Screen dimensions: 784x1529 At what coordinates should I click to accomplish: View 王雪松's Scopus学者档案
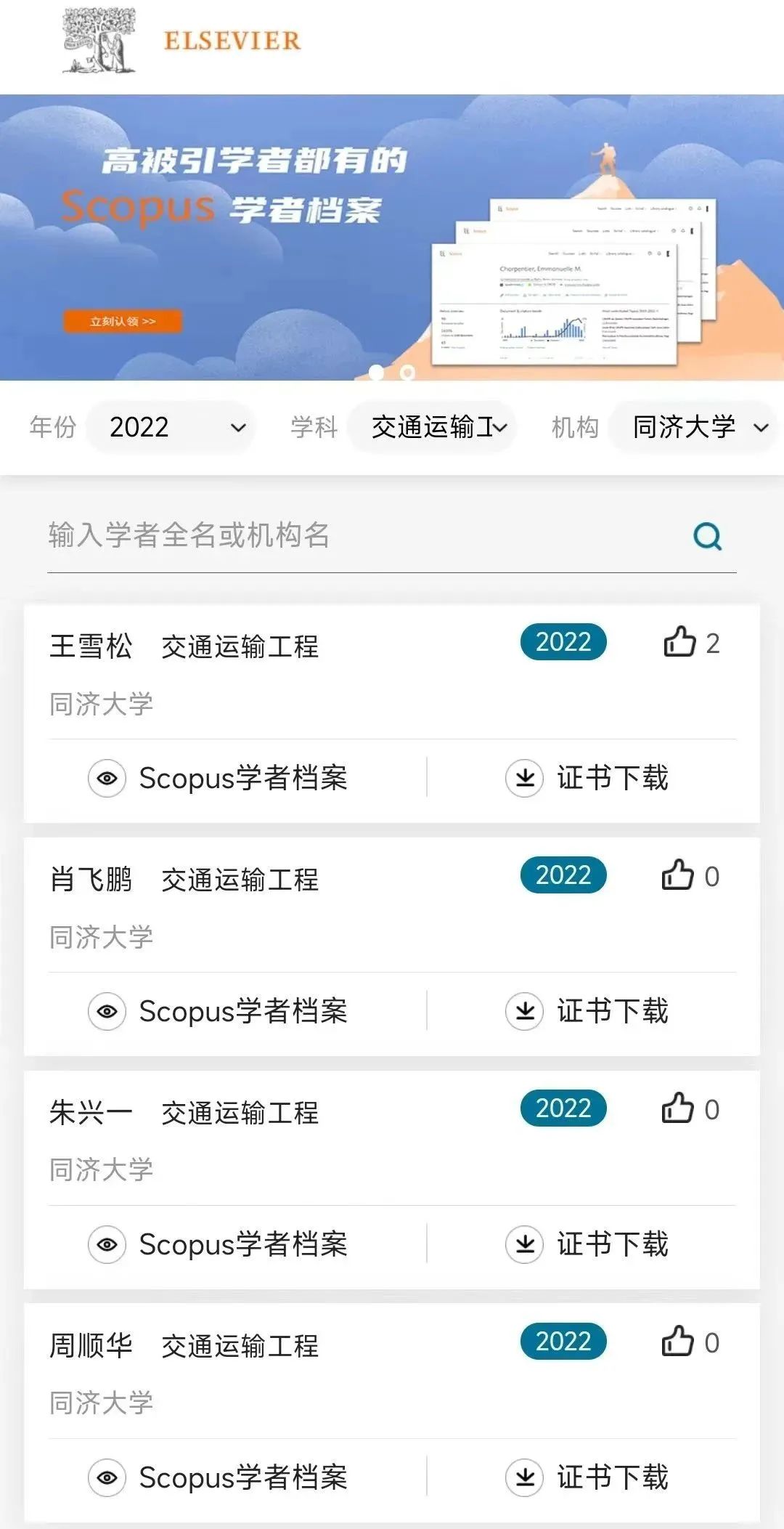[218, 778]
